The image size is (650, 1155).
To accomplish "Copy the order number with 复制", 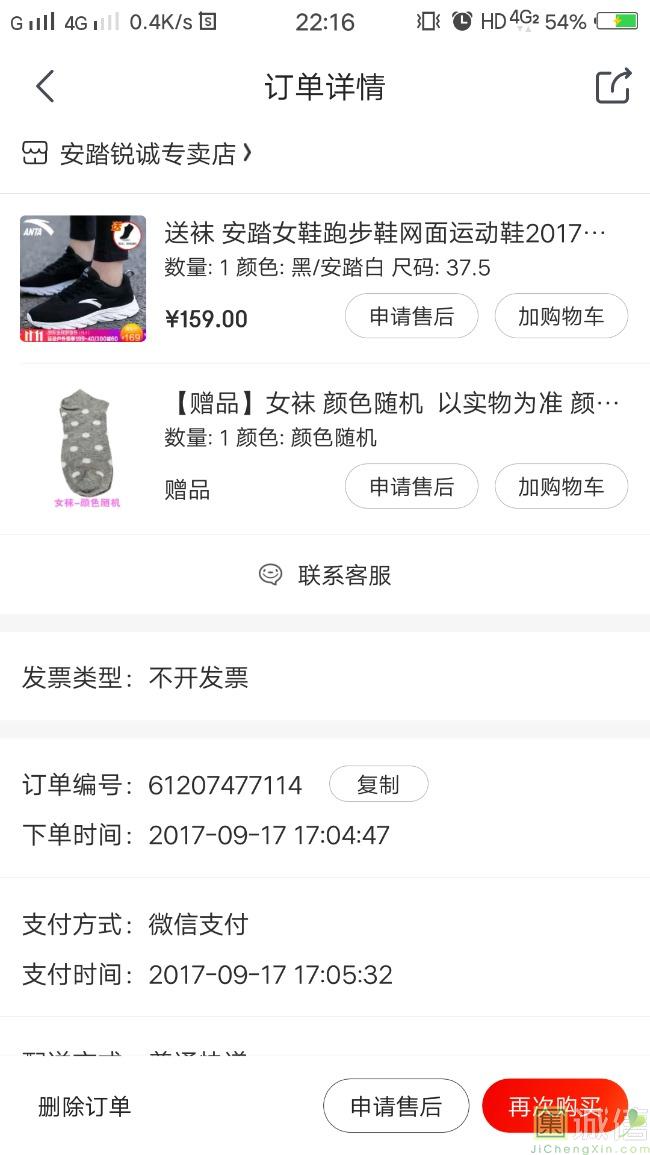I will pyautogui.click(x=378, y=785).
